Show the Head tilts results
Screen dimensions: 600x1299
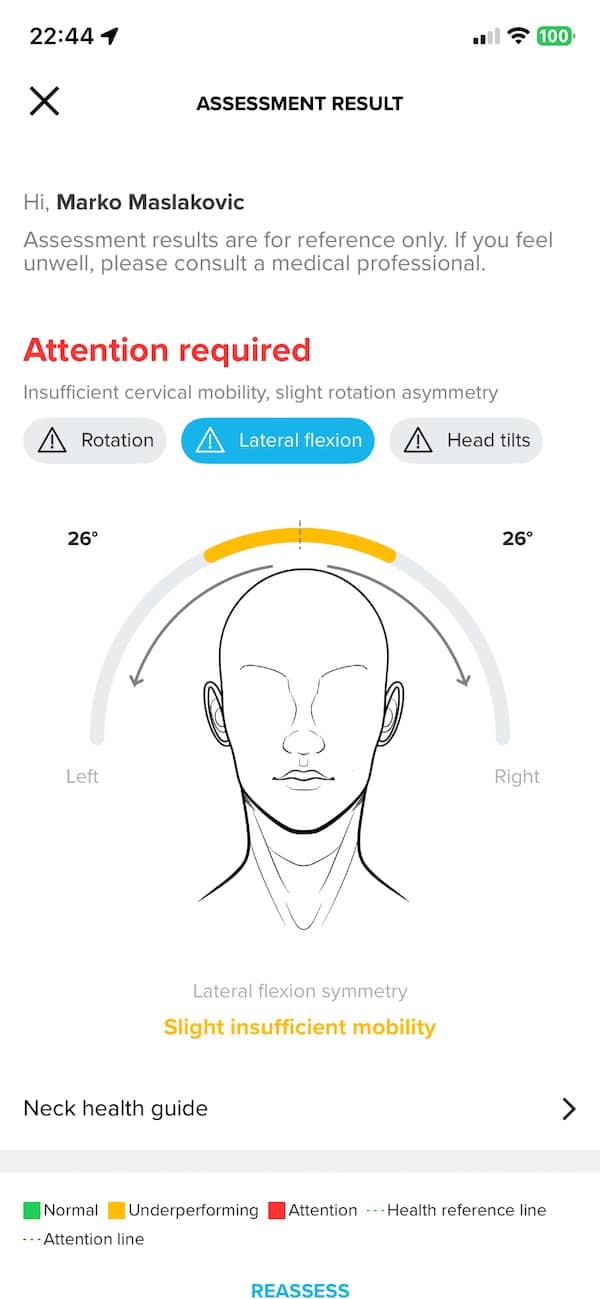pos(466,440)
